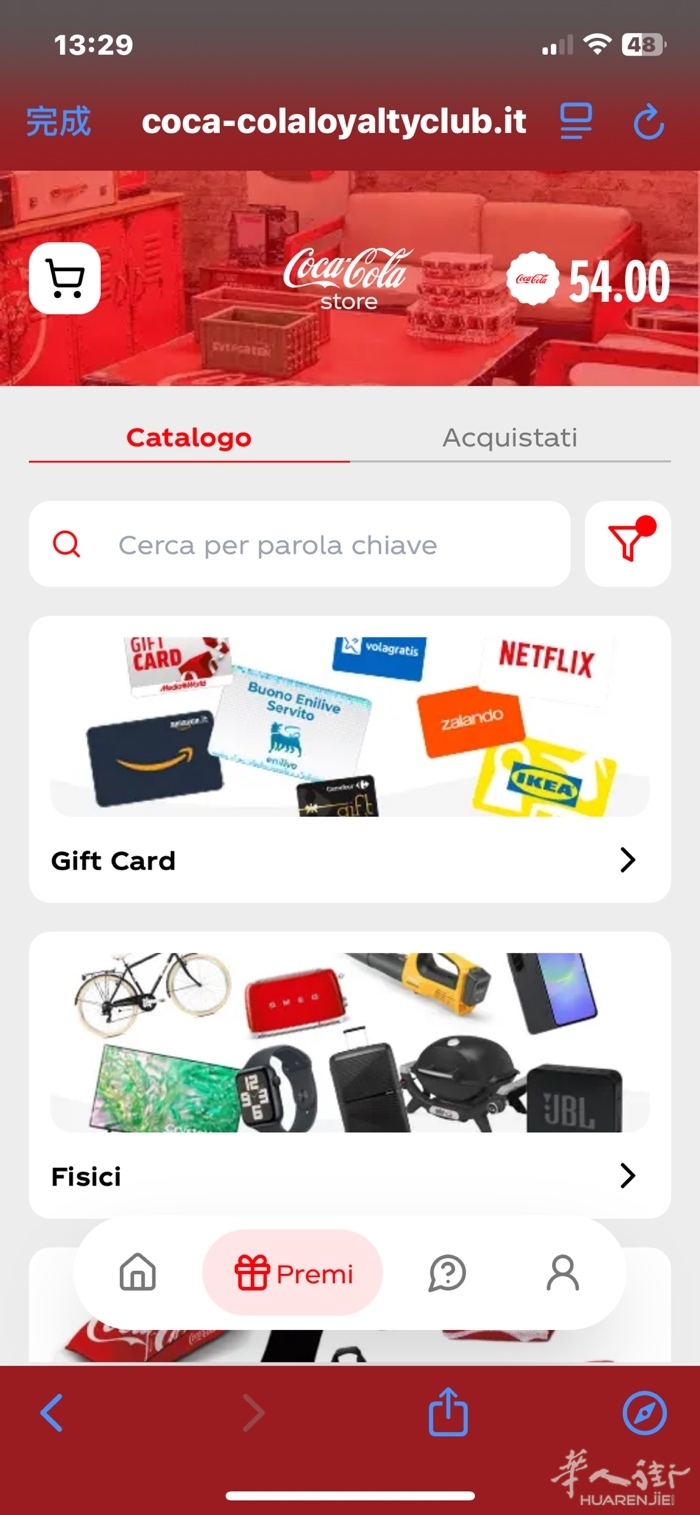Screen dimensions: 700x1515
Task: Go back to the previous page
Action: pyautogui.click(x=52, y=1413)
